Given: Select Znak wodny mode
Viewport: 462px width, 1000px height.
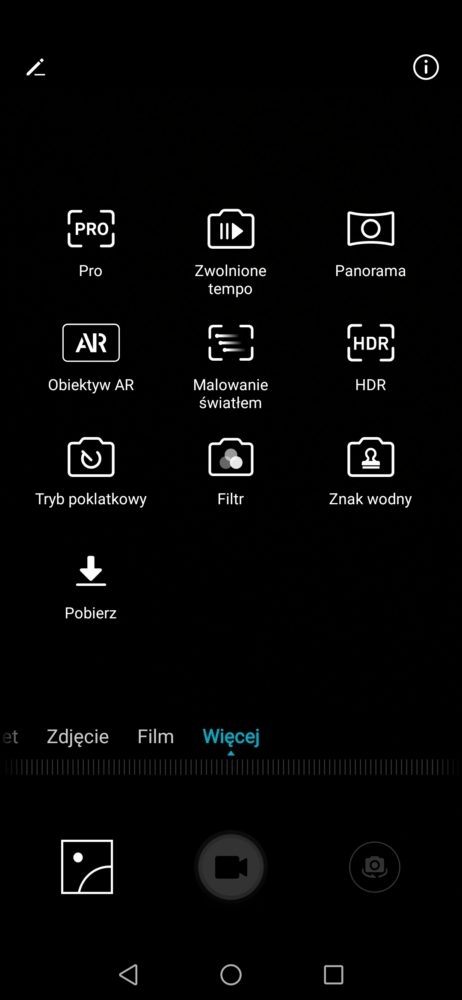Looking at the screenshot, I should 370,472.
